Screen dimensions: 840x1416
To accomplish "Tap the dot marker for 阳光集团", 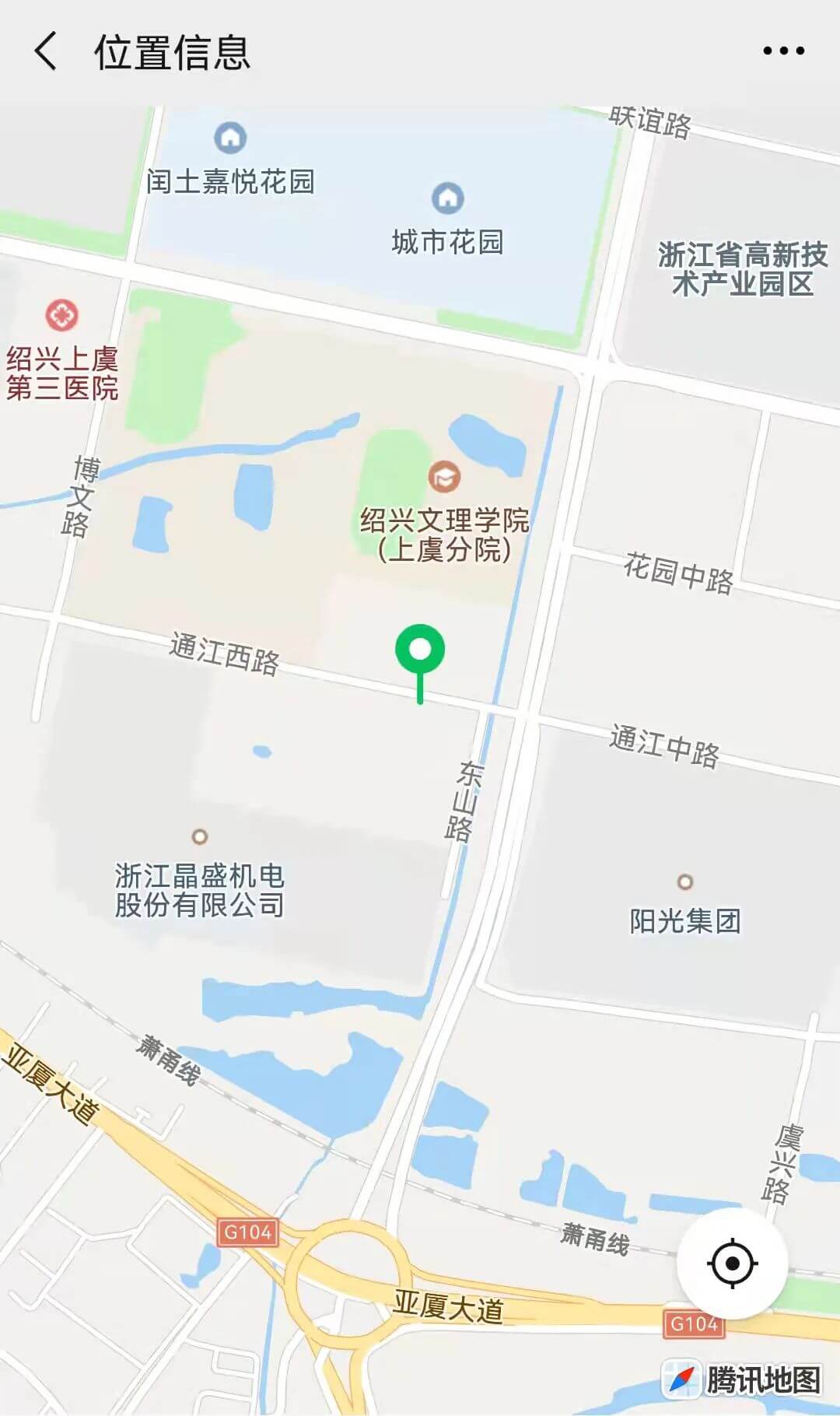I will tap(684, 883).
